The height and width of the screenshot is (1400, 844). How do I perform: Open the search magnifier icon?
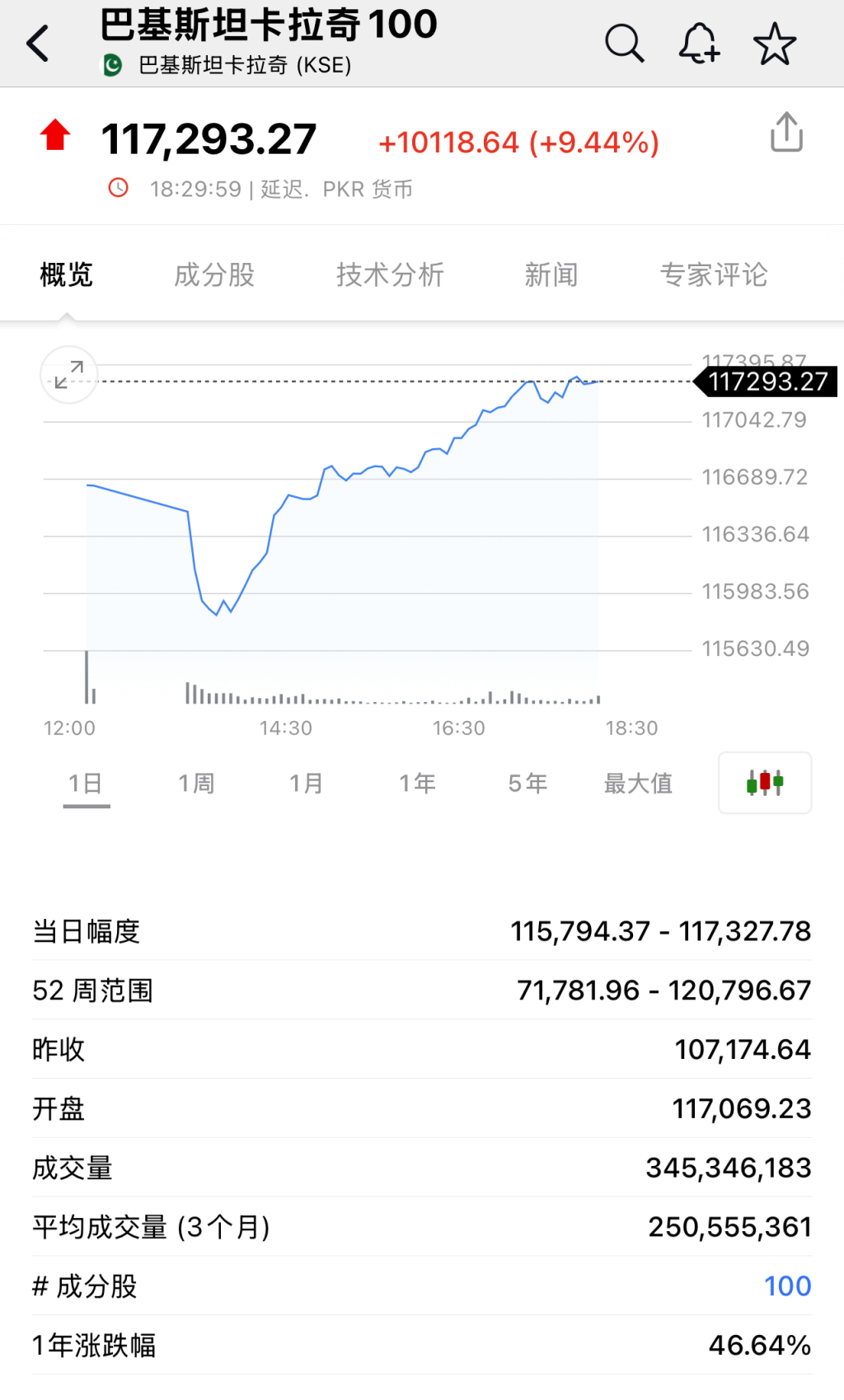[x=624, y=44]
